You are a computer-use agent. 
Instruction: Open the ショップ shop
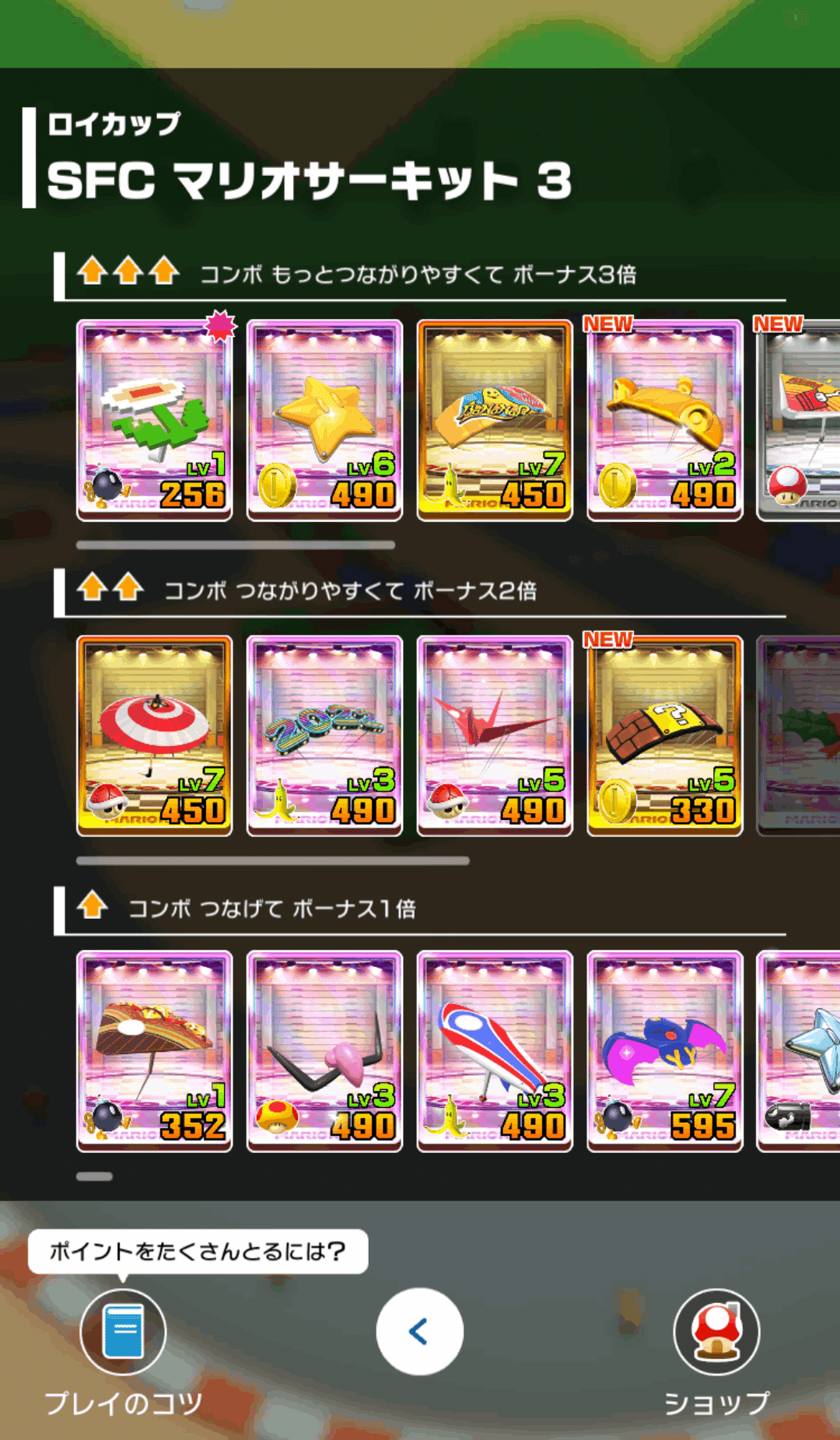(716, 1333)
